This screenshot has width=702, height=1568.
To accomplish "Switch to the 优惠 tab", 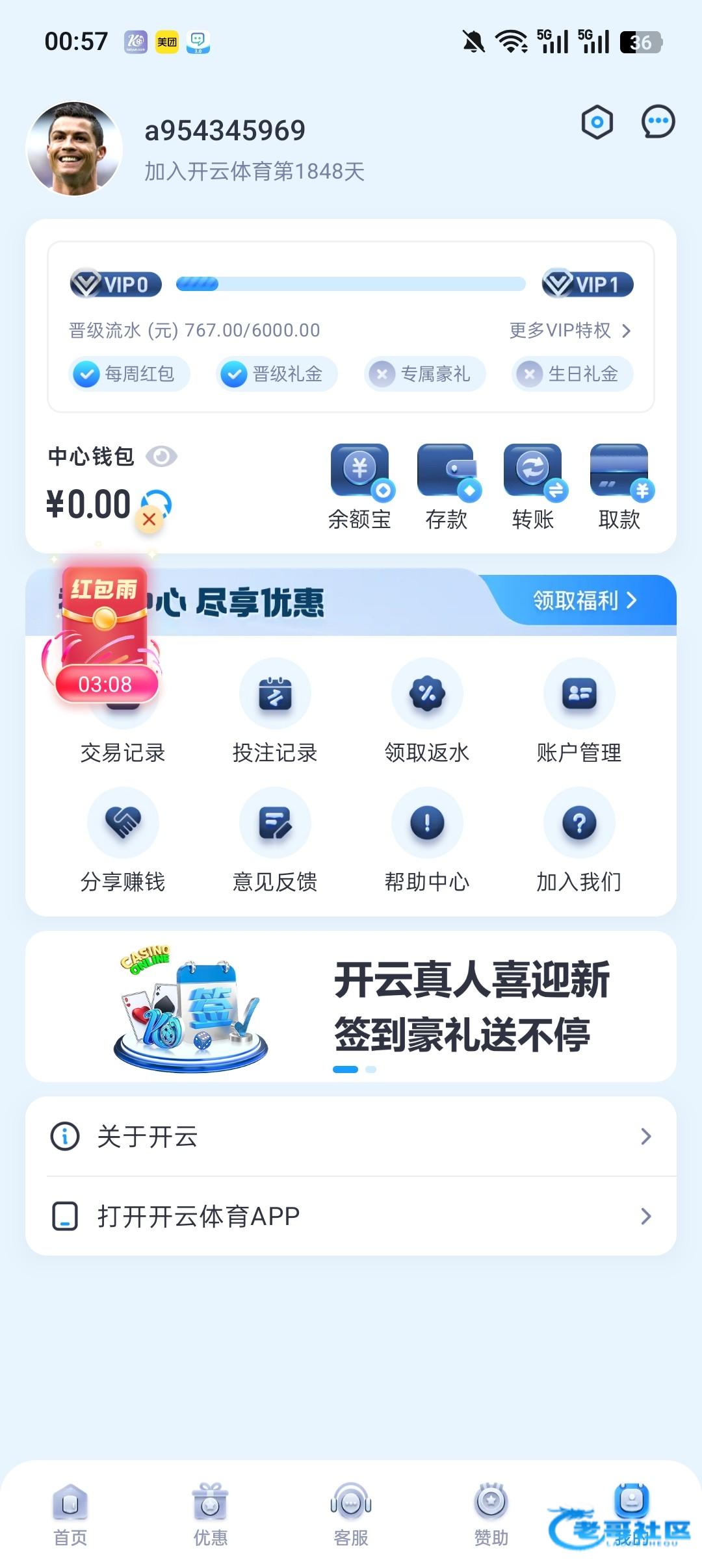I will tap(211, 1513).
